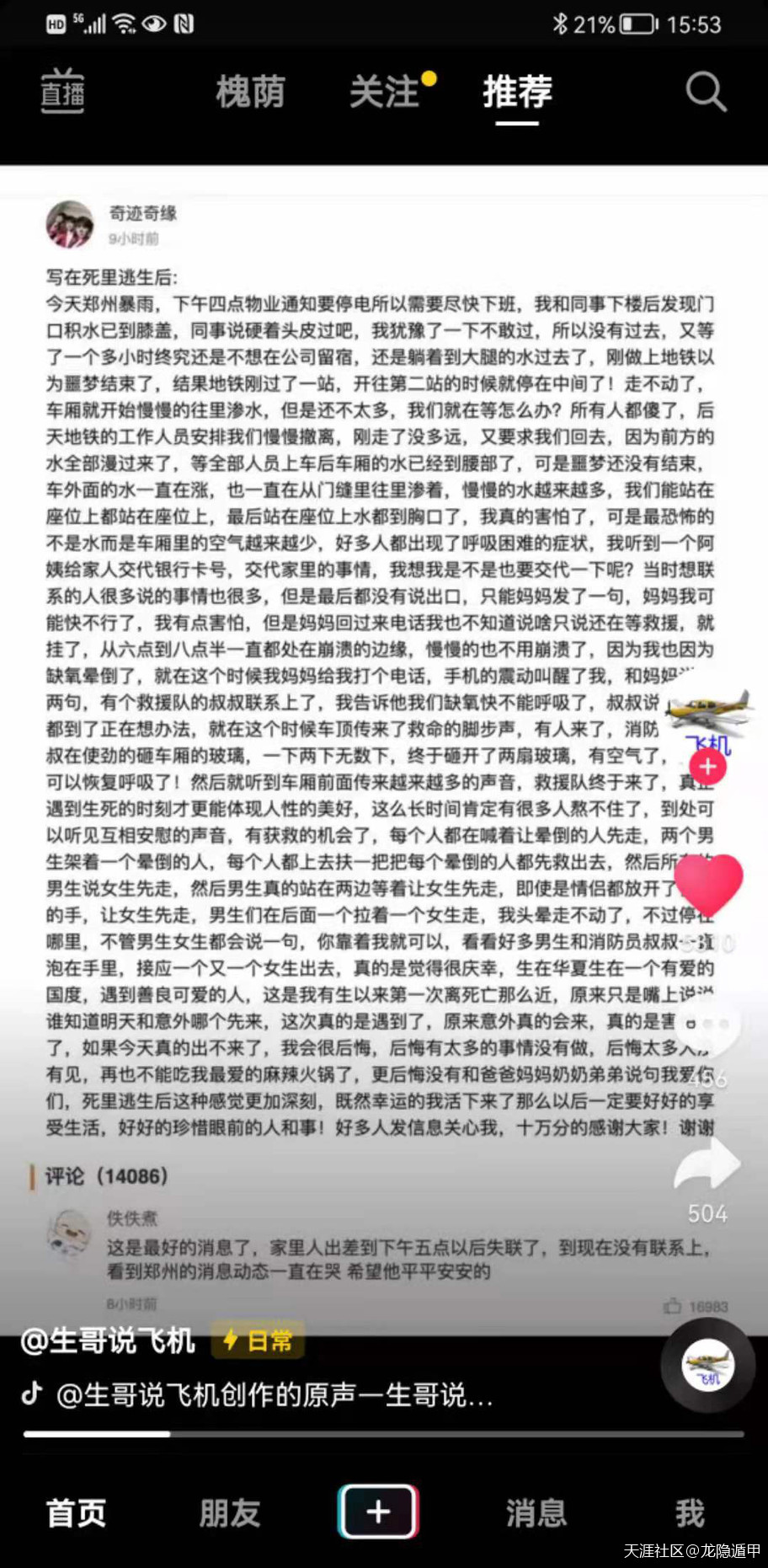Open the 我 profile tab
Image resolution: width=768 pixels, height=1568 pixels.
(690, 1512)
